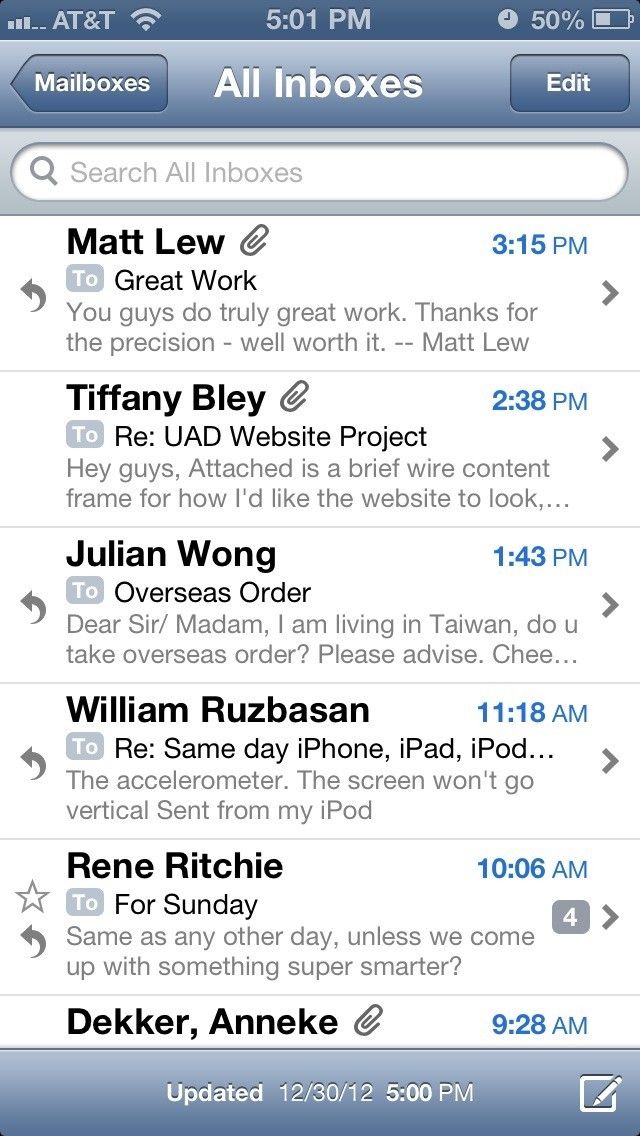Open Rene Ritchie's For Sunday thread
The height and width of the screenshot is (1136, 640).
320,917
